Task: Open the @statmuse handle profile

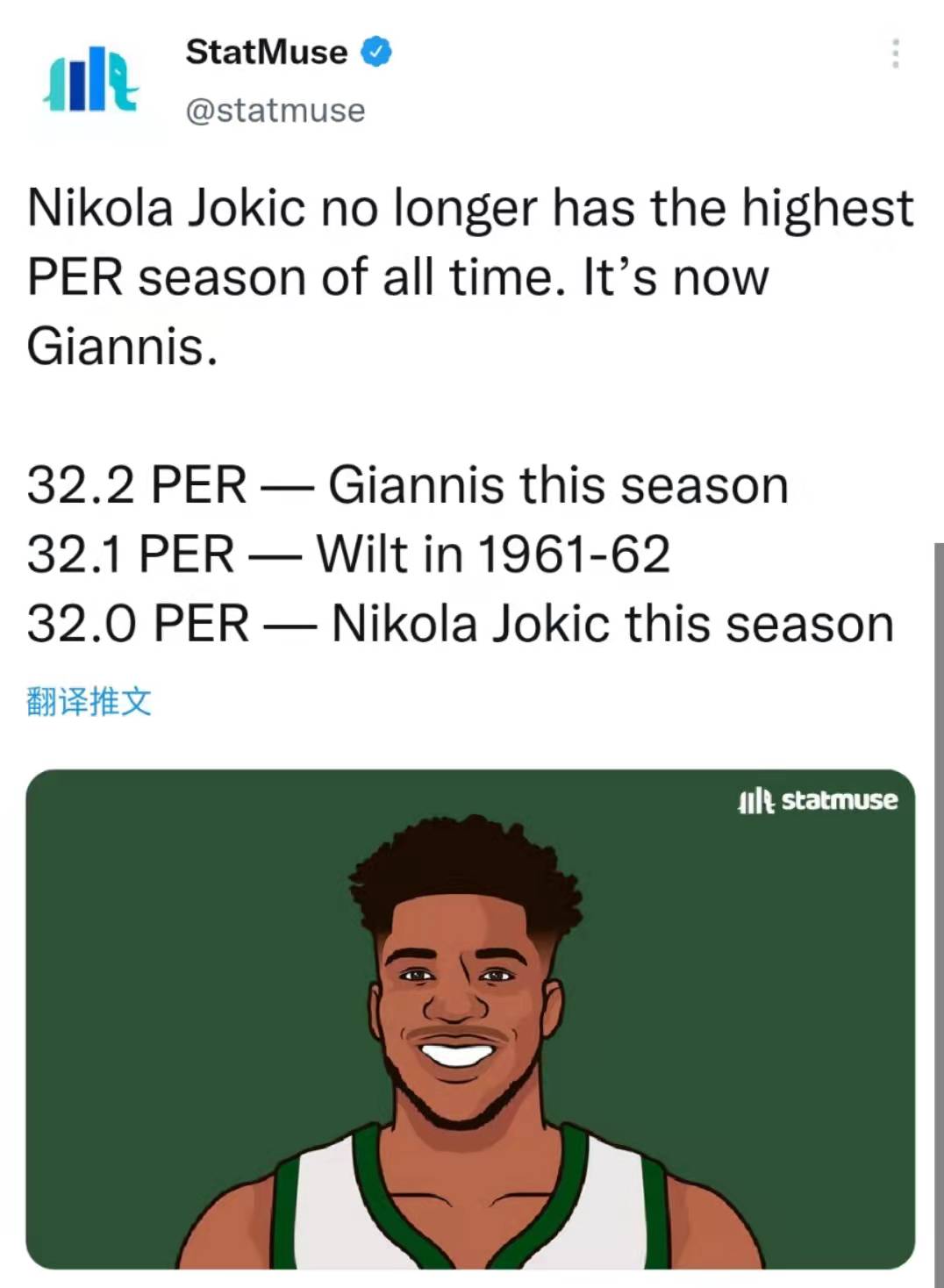Action: click(x=275, y=111)
